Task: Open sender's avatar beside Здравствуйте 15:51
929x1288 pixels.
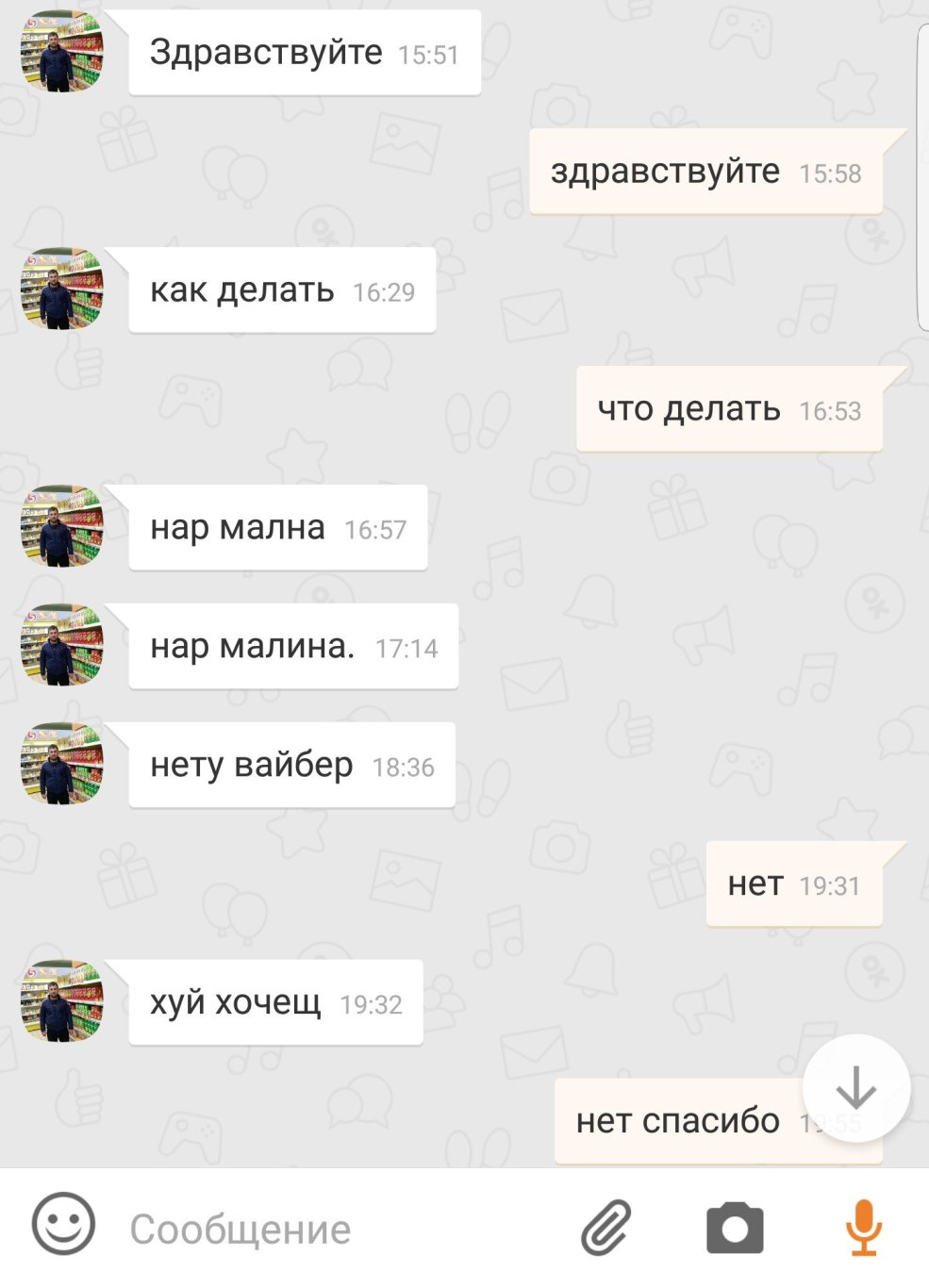Action: [62, 52]
